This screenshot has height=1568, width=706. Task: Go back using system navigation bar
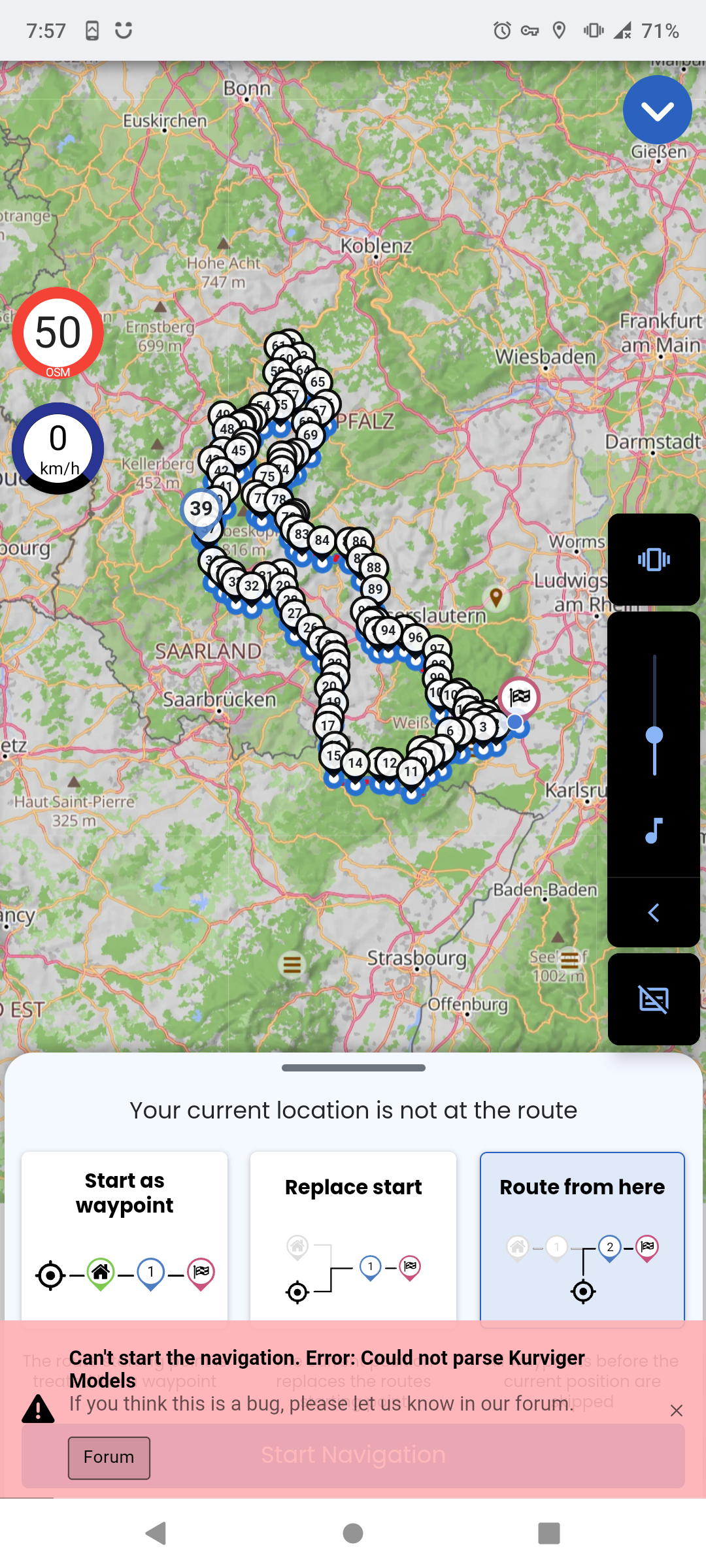point(156,1533)
